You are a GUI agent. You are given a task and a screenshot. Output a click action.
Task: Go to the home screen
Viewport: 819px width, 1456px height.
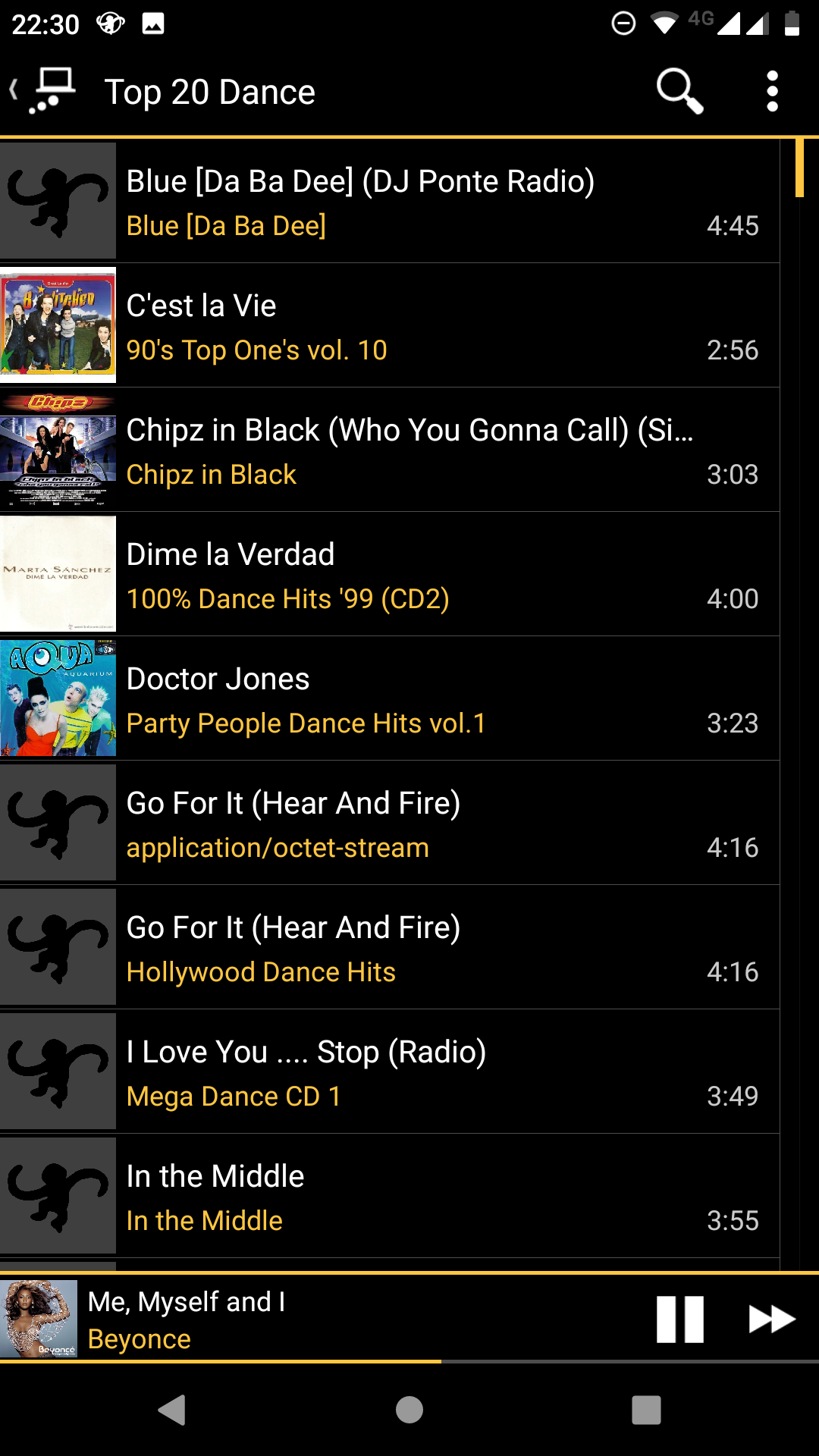pos(409,1410)
